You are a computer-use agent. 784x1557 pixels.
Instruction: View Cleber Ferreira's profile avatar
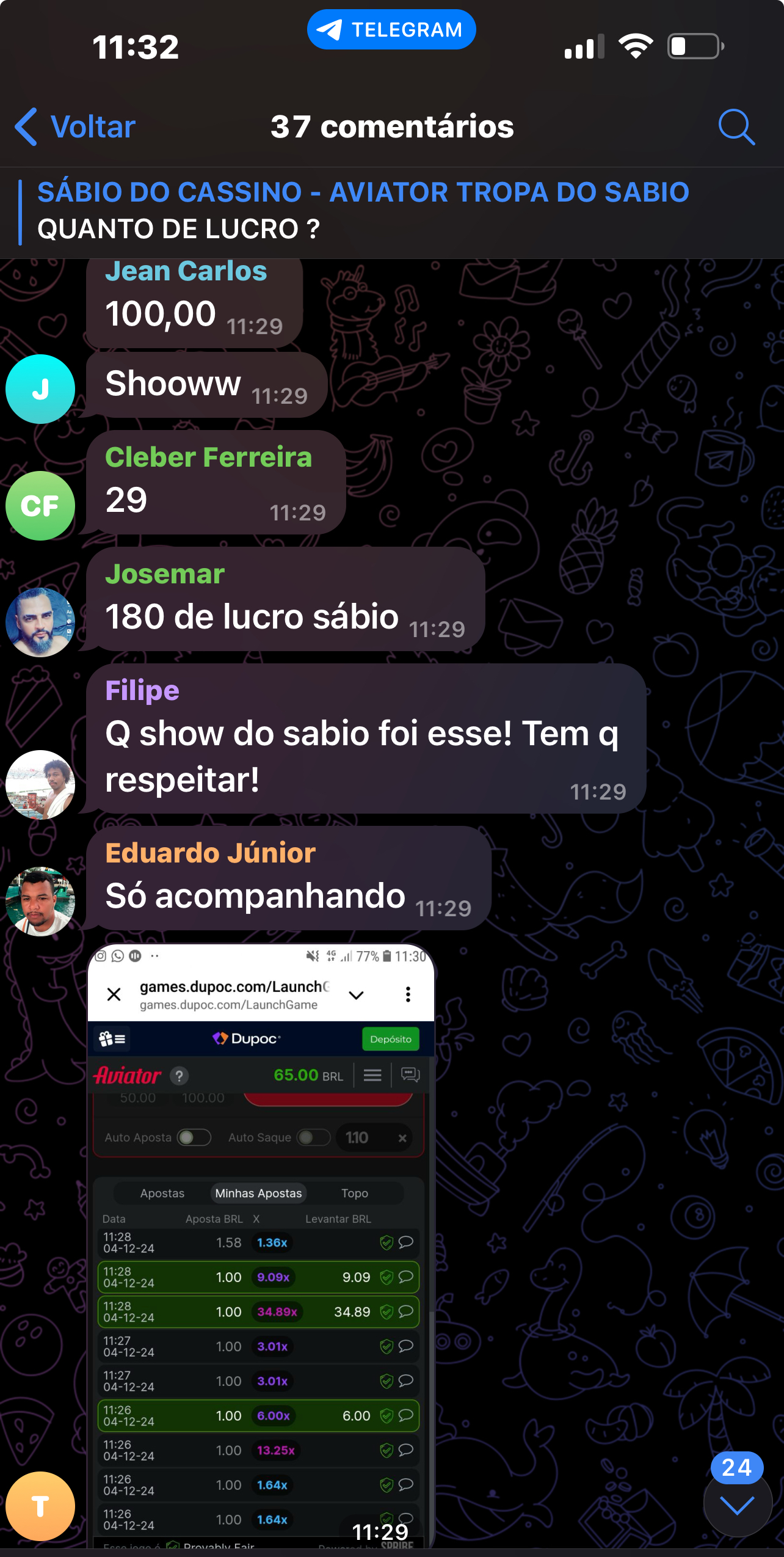(40, 506)
